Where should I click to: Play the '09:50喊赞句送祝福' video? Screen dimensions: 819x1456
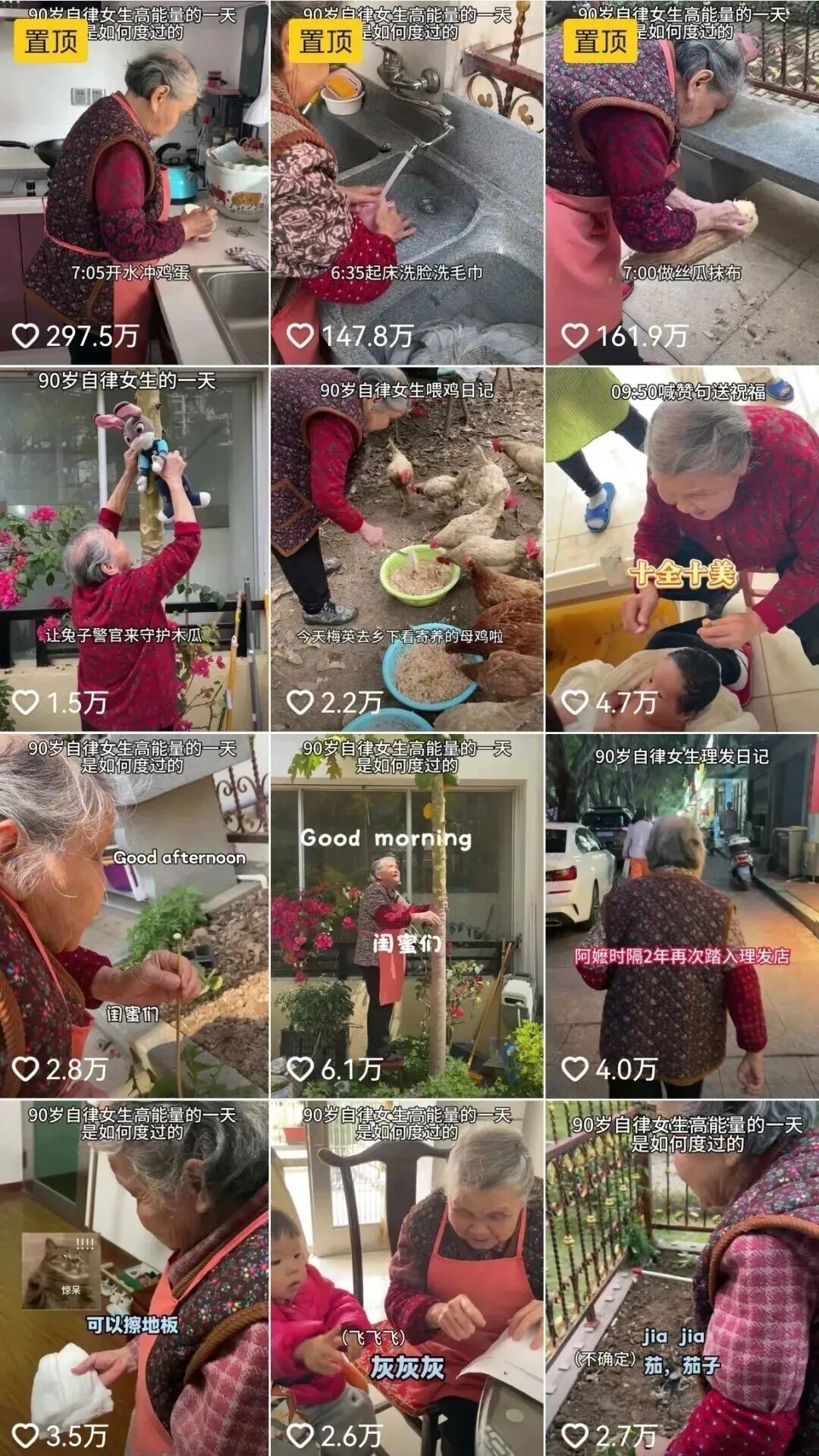pyautogui.click(x=682, y=549)
